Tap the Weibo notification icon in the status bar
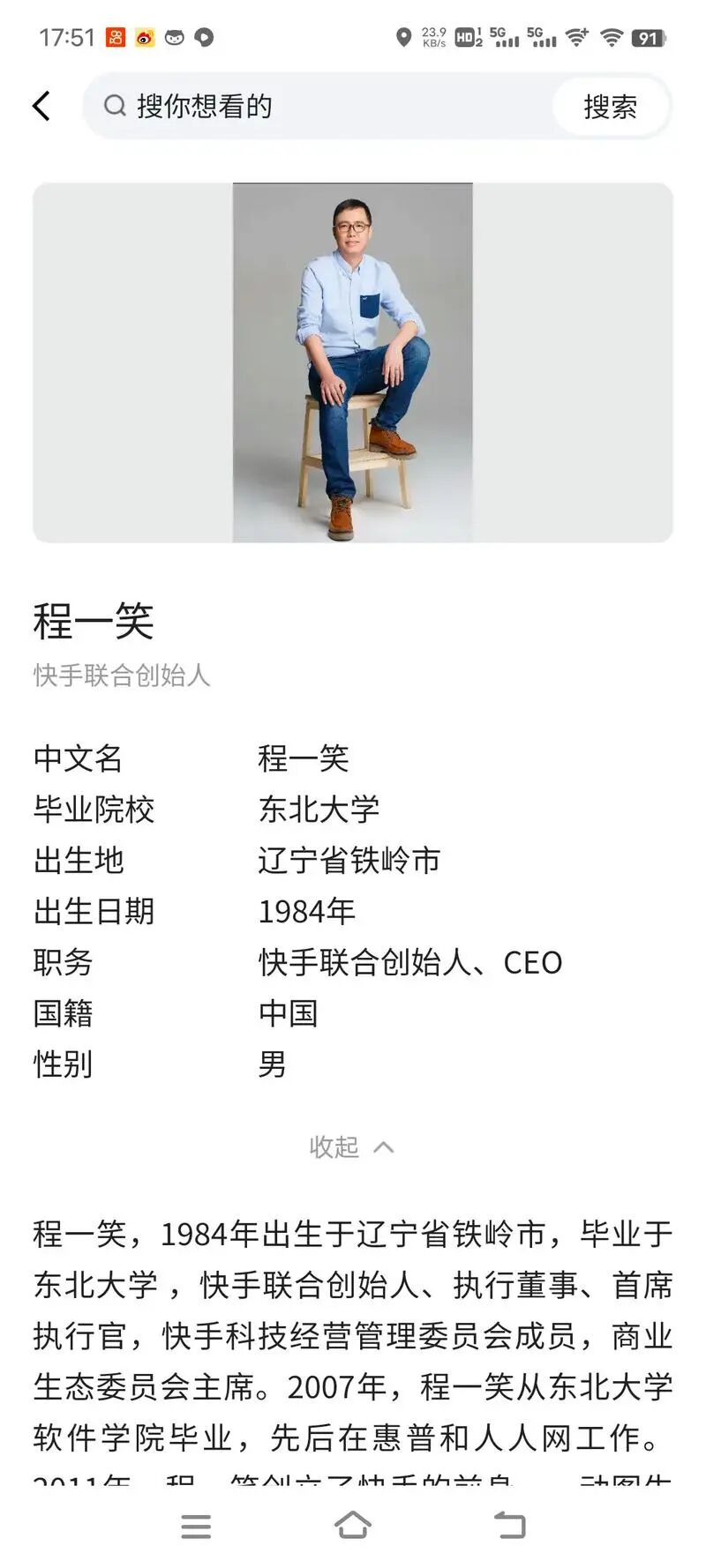 click(x=143, y=39)
